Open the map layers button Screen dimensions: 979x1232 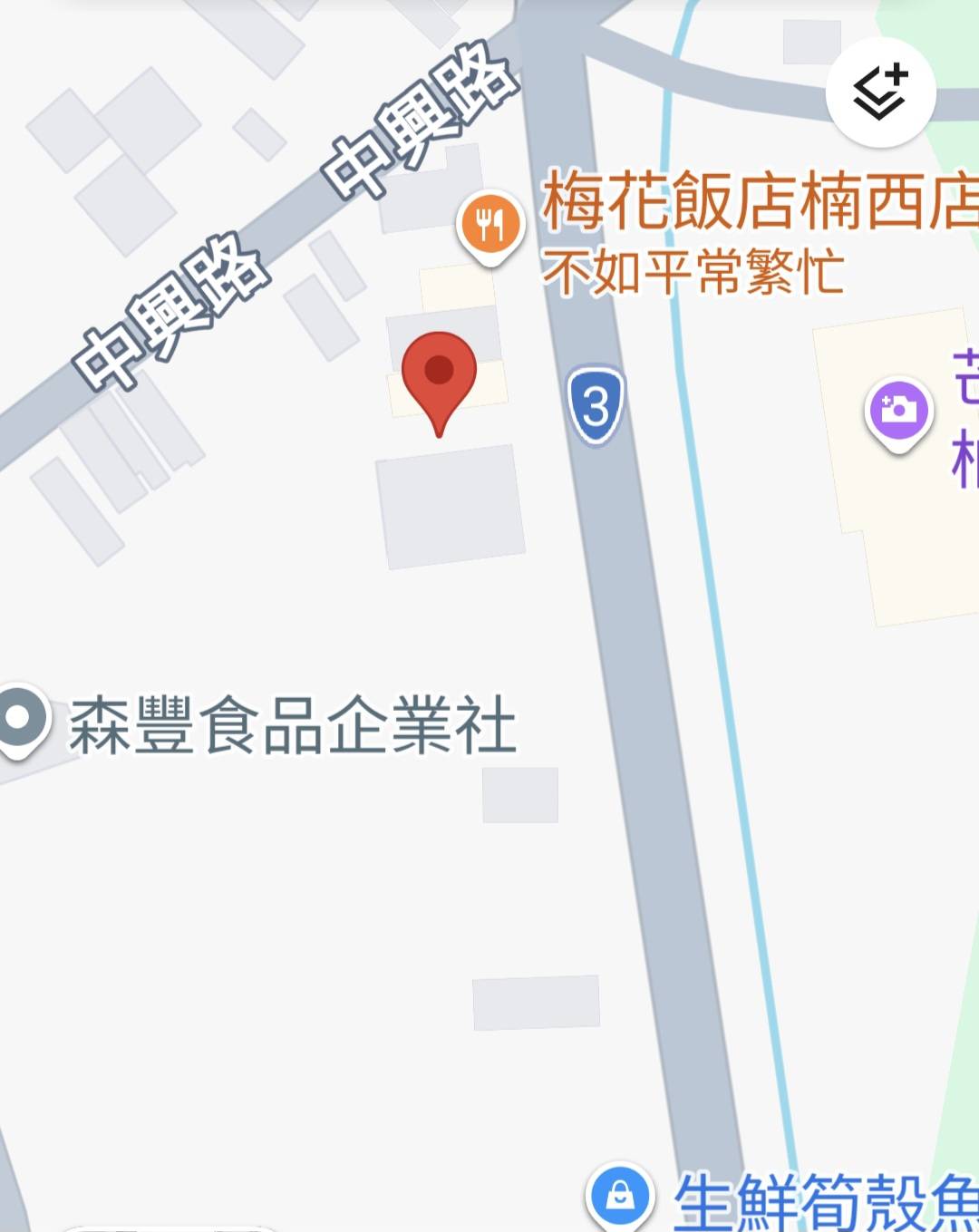[x=880, y=92]
